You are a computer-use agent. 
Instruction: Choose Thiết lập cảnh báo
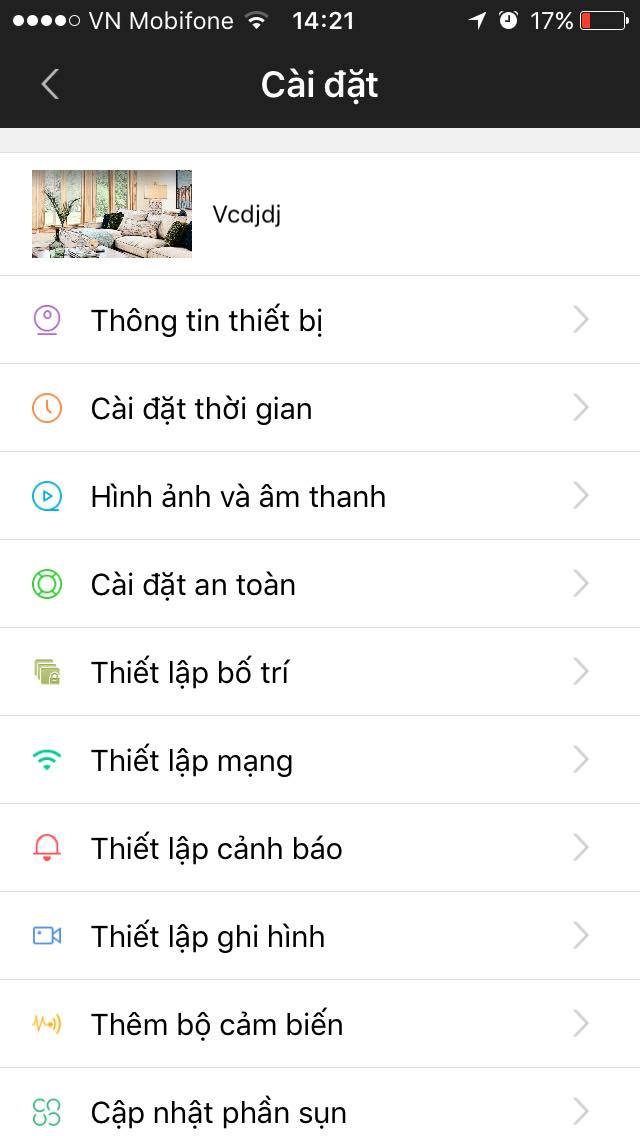coord(320,848)
